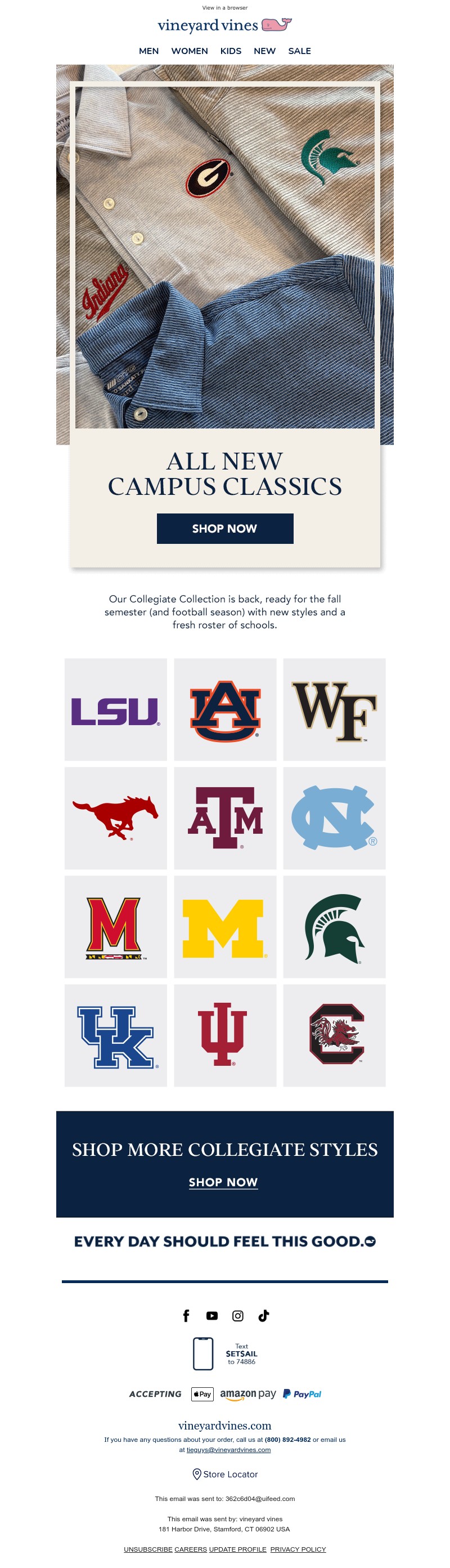Open the PRIVACY POLICY link
Image resolution: width=450 pixels, height=1568 pixels.
[x=298, y=1549]
